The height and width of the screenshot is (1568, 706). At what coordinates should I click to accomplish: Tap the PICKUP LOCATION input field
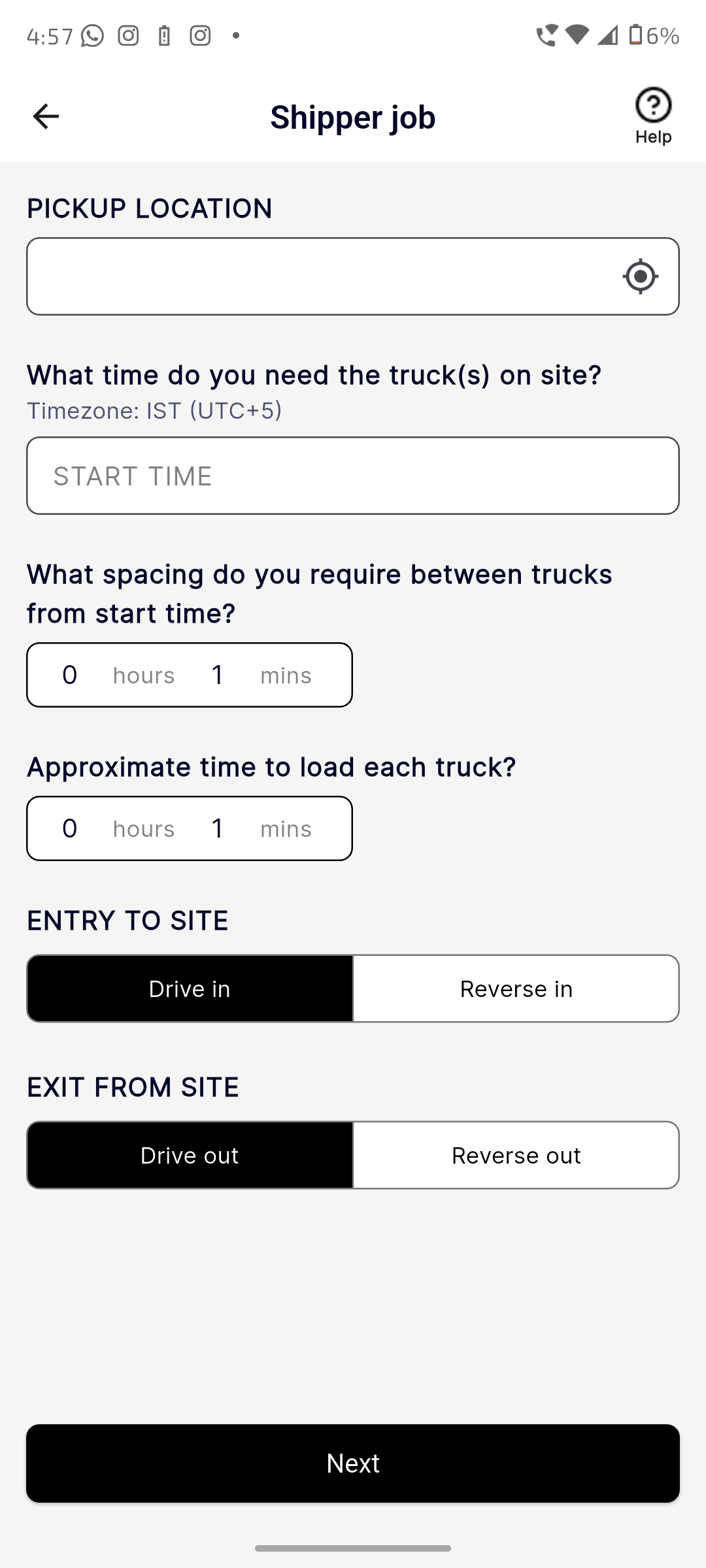click(314, 276)
